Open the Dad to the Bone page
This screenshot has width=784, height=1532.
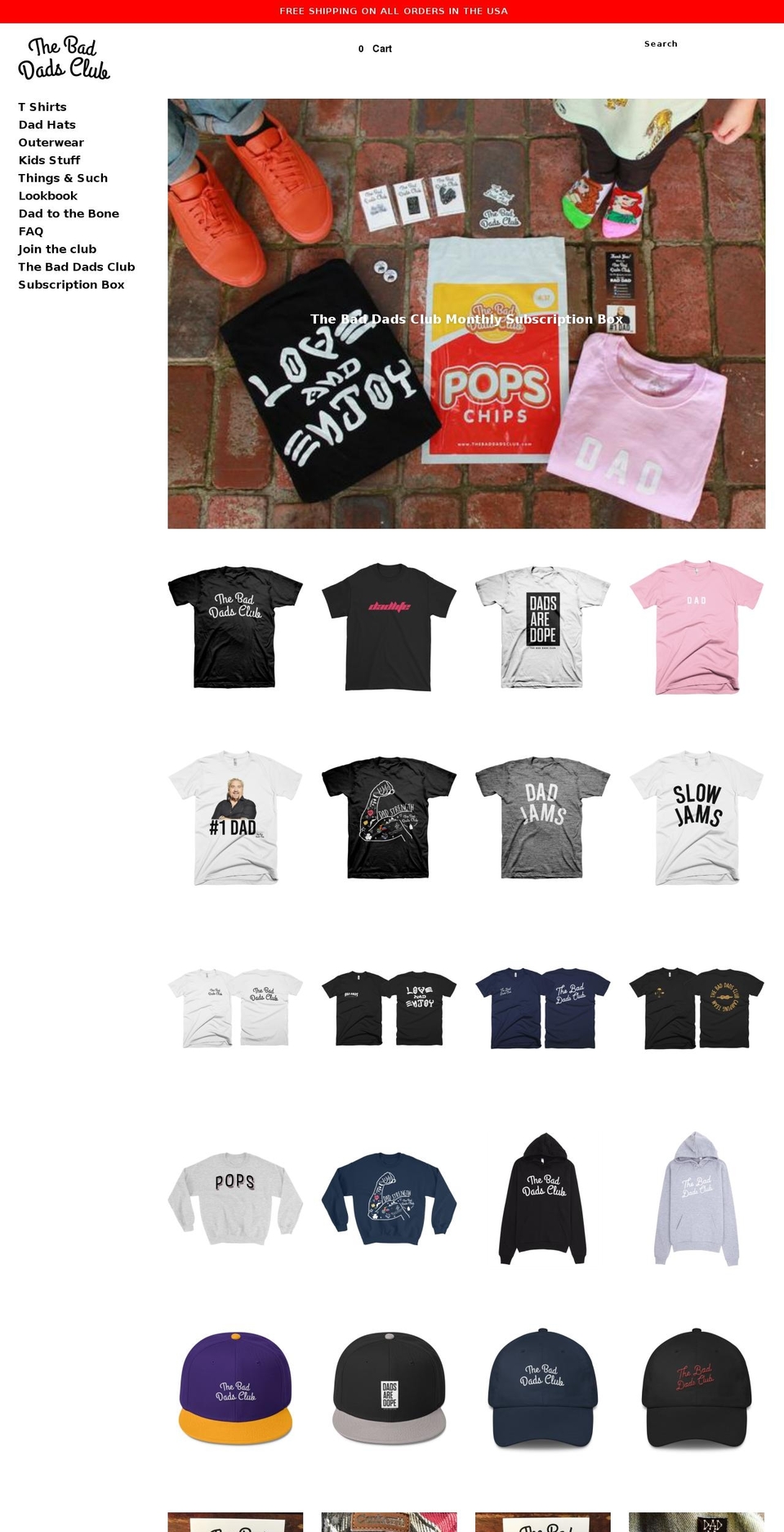[x=69, y=213]
